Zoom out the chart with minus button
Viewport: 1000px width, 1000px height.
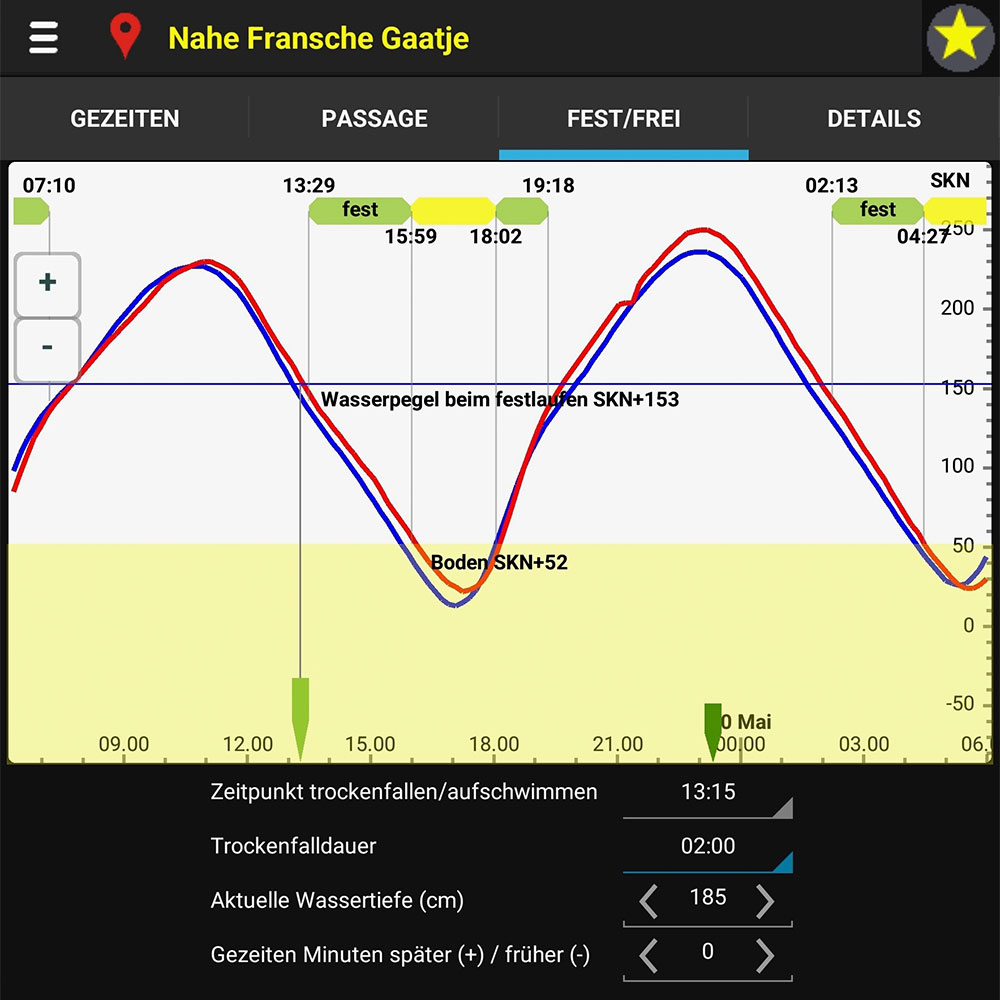pyautogui.click(x=47, y=348)
